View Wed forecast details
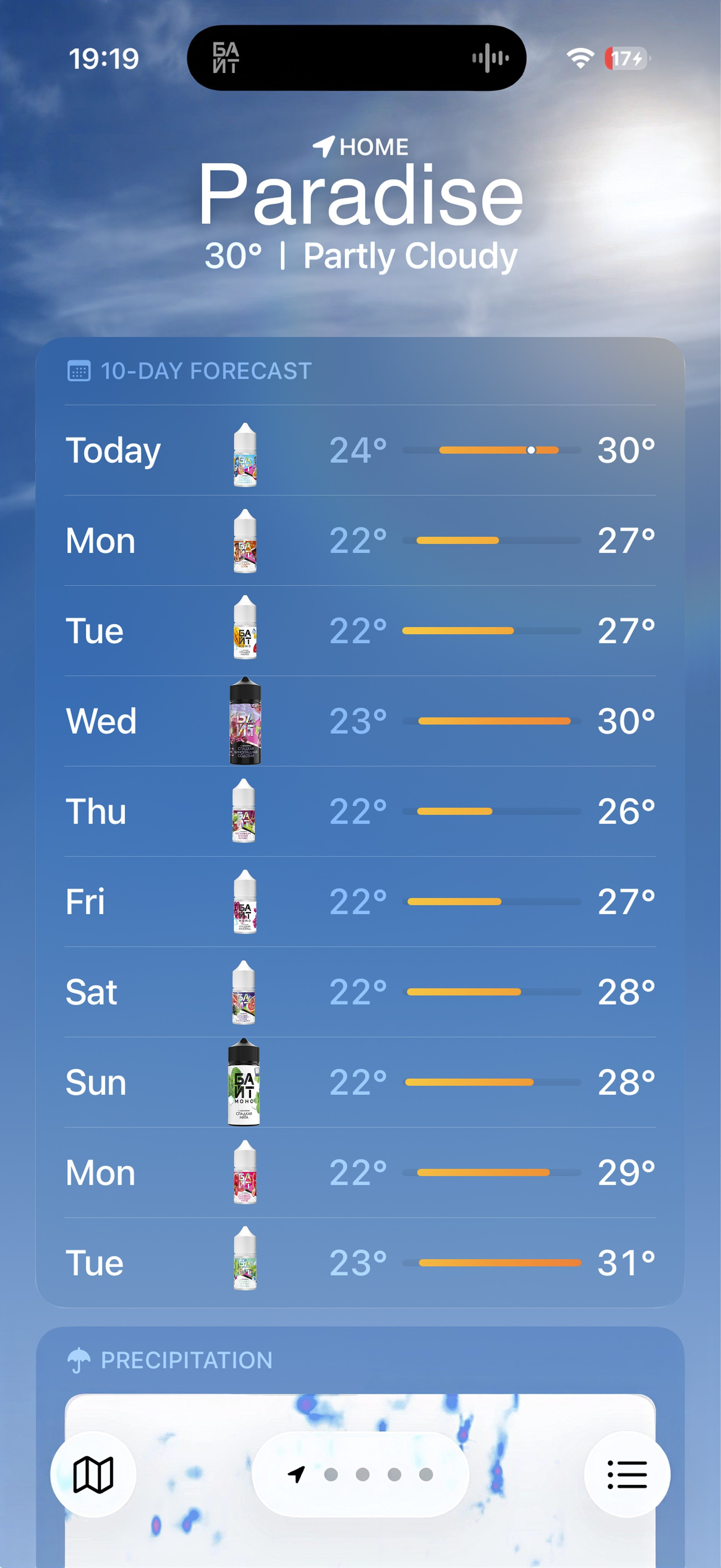The width and height of the screenshot is (721, 1568). (360, 721)
